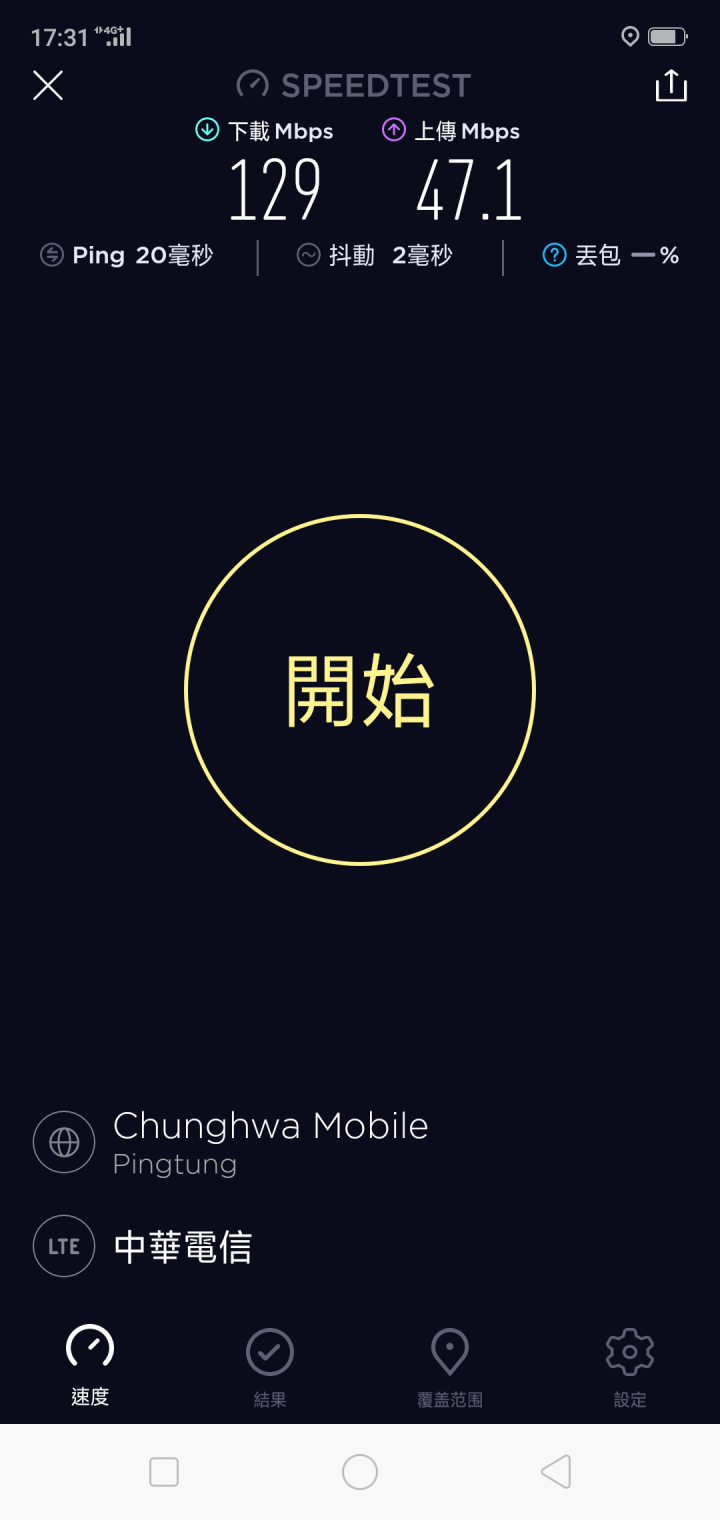This screenshot has height=1520, width=720.
Task: Go back using the system back button
Action: [556, 1472]
